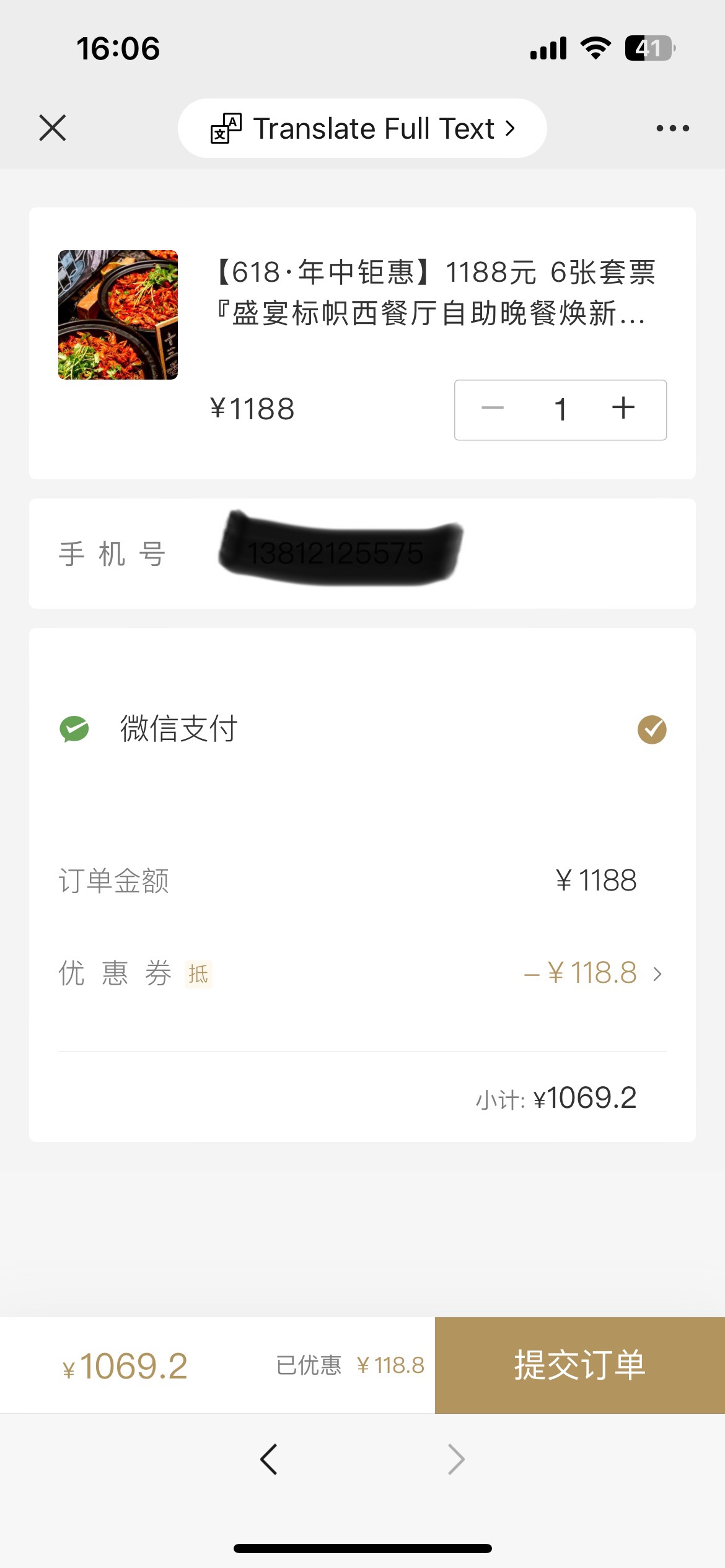This screenshot has width=725, height=1568.
Task: Open the 618 buffet ticket product image
Action: (x=118, y=315)
